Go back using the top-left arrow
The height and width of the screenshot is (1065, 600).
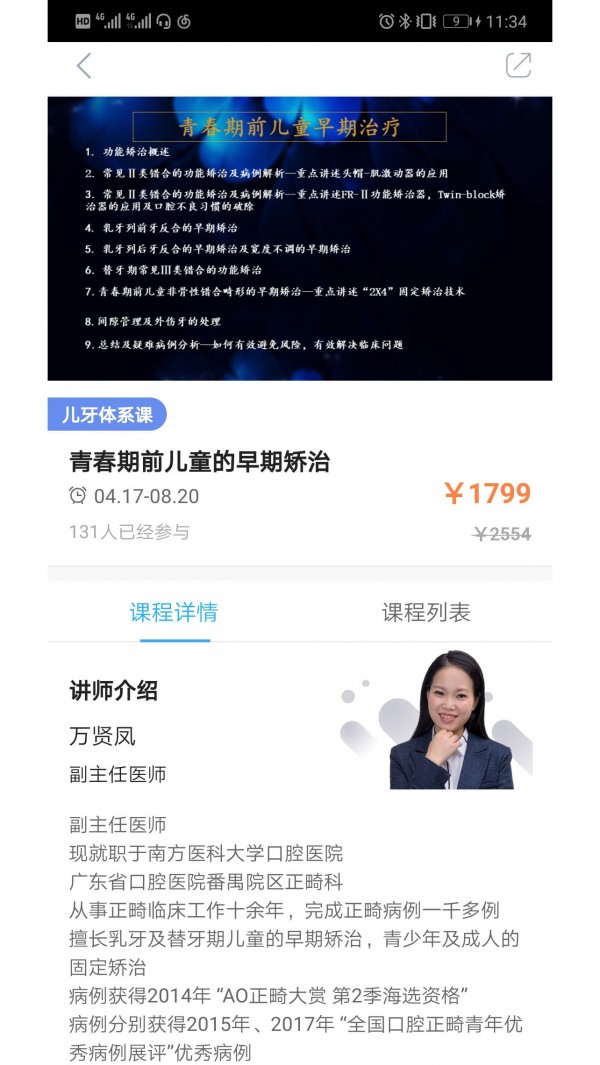click(x=84, y=66)
